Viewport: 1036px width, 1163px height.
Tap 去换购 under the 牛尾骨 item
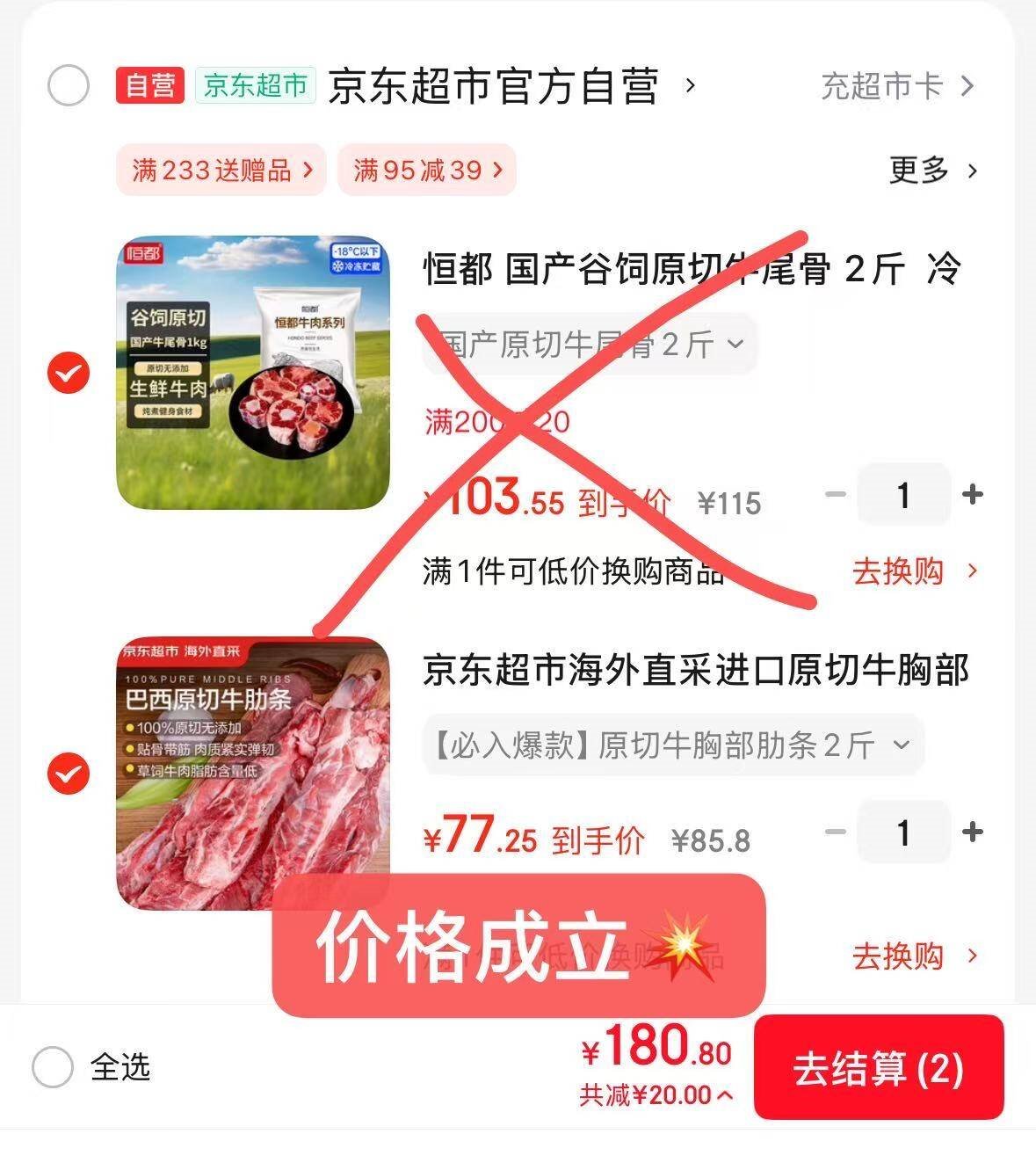click(914, 571)
